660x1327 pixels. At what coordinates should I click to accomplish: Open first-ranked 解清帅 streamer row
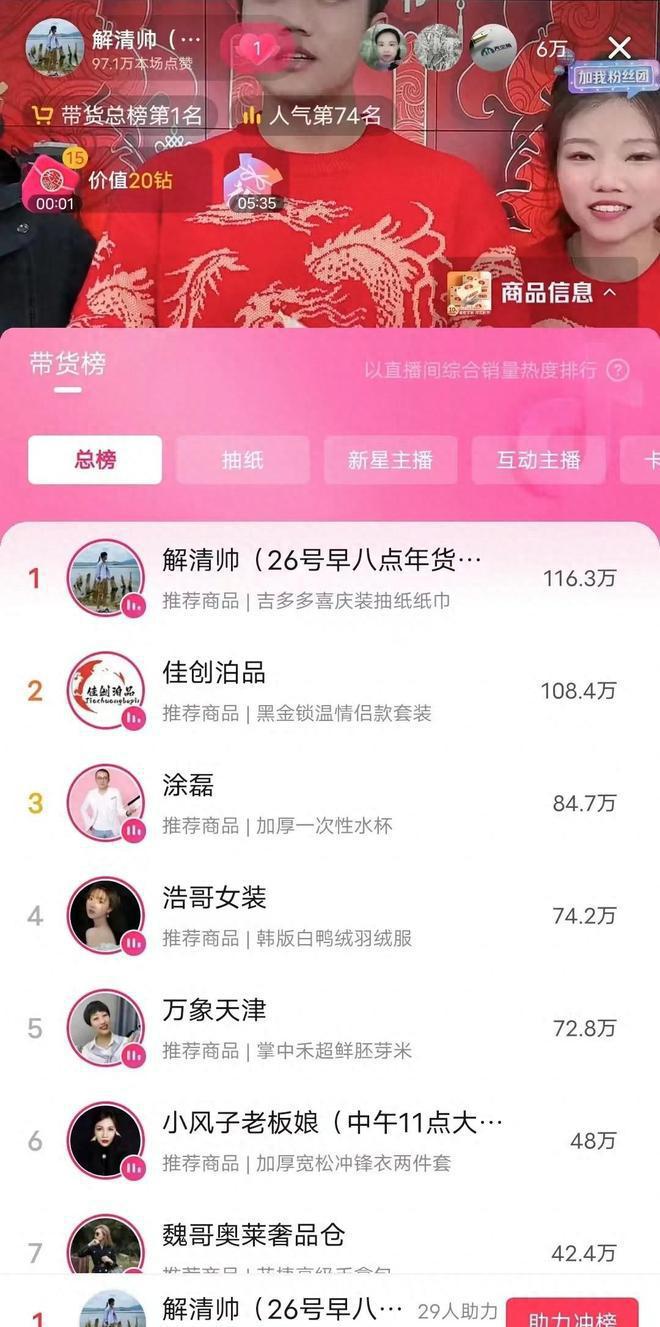330,579
